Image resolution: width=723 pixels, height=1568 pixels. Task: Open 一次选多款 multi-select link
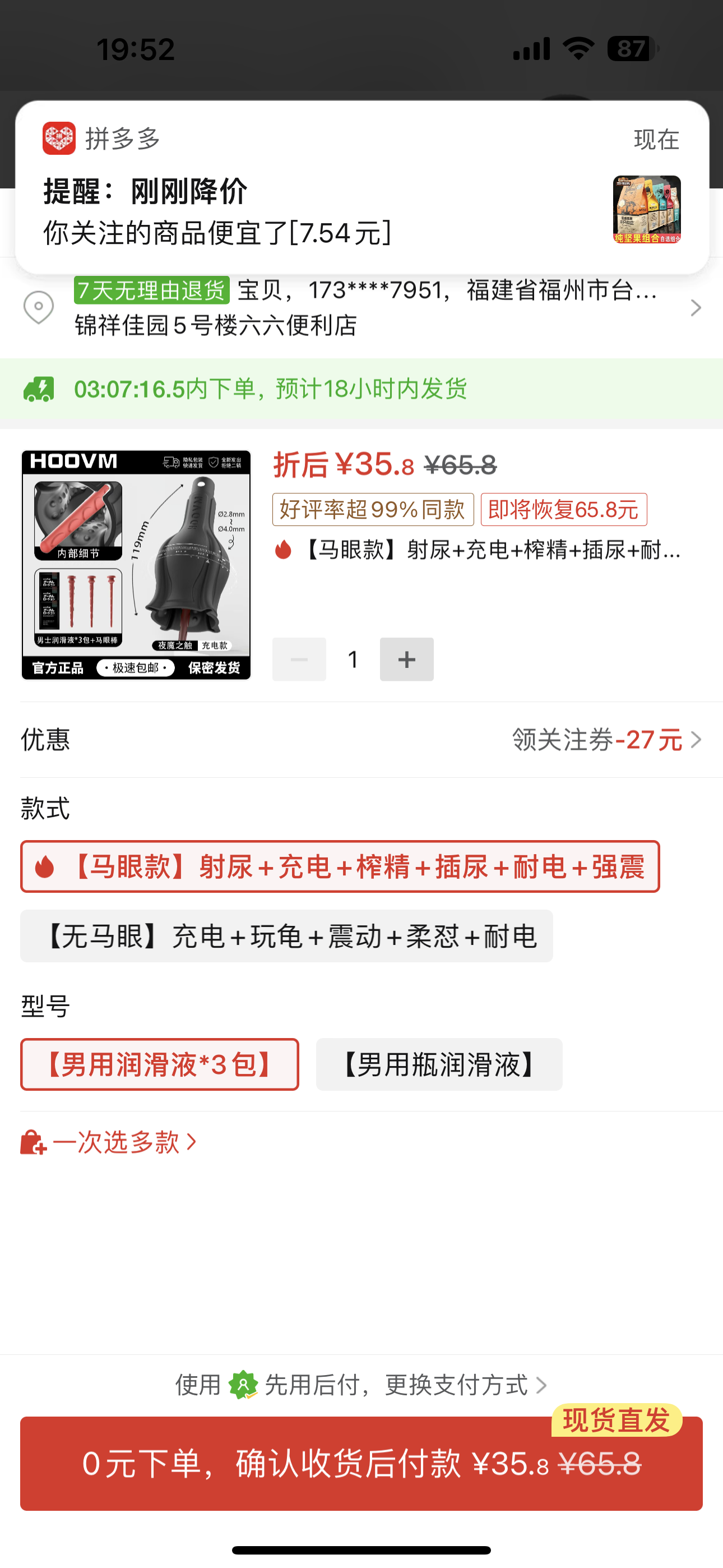(x=109, y=1142)
